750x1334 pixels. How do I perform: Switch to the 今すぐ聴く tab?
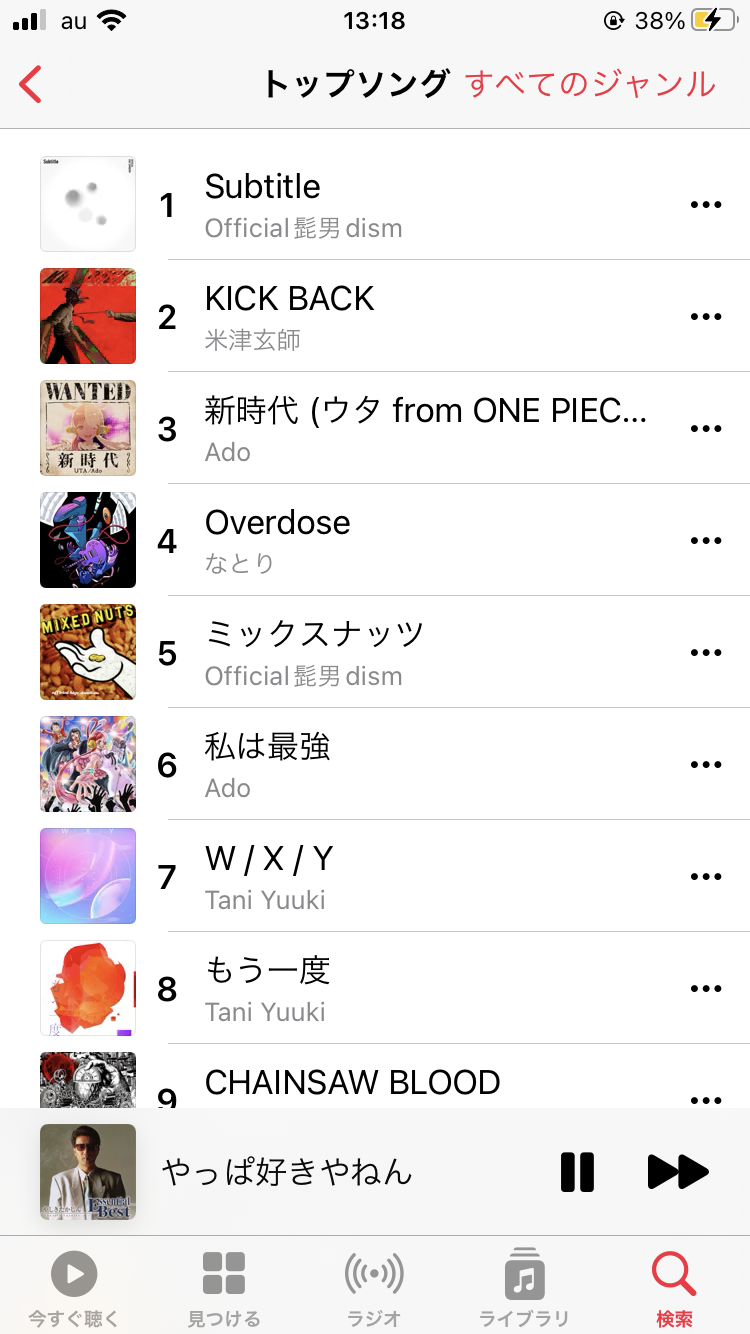pos(74,1288)
